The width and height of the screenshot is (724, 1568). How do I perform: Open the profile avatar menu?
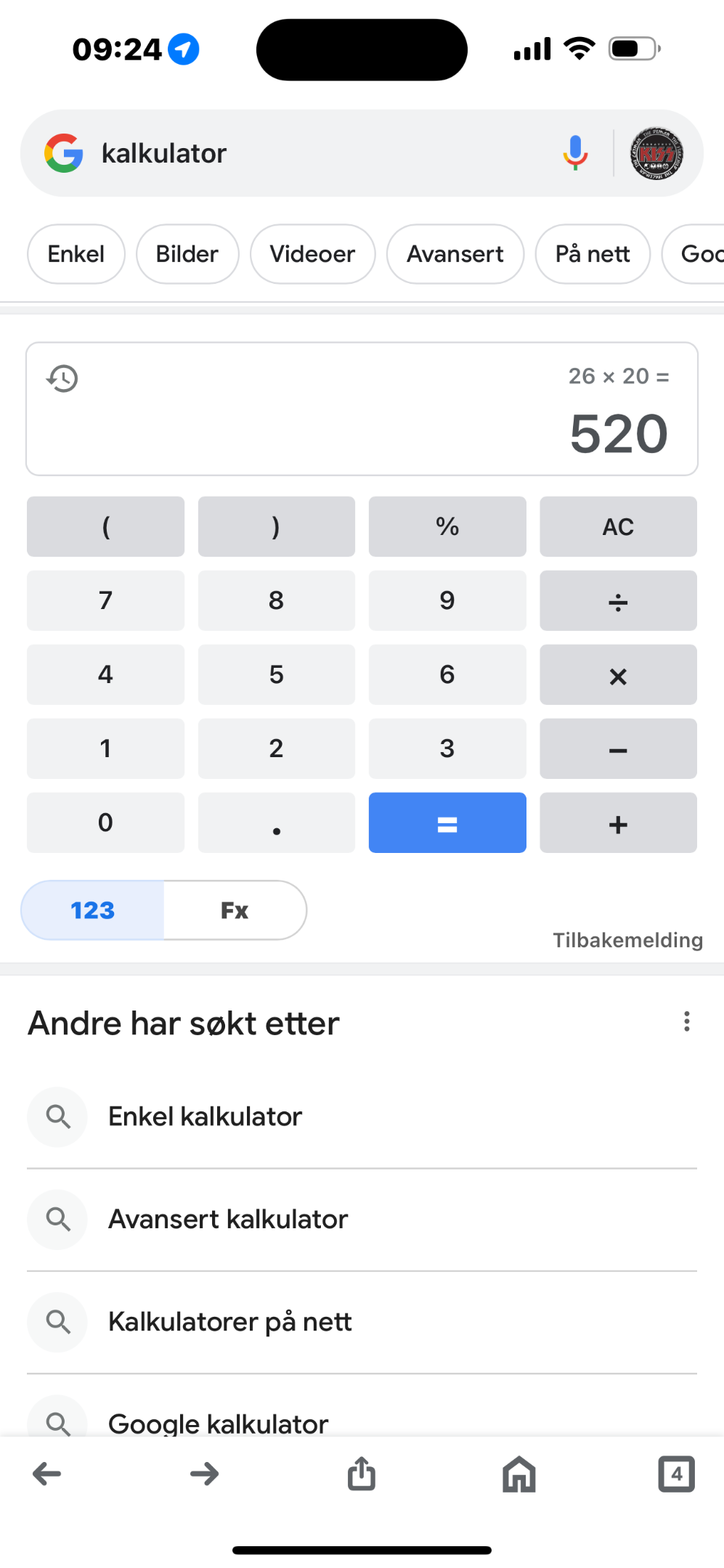tap(656, 153)
